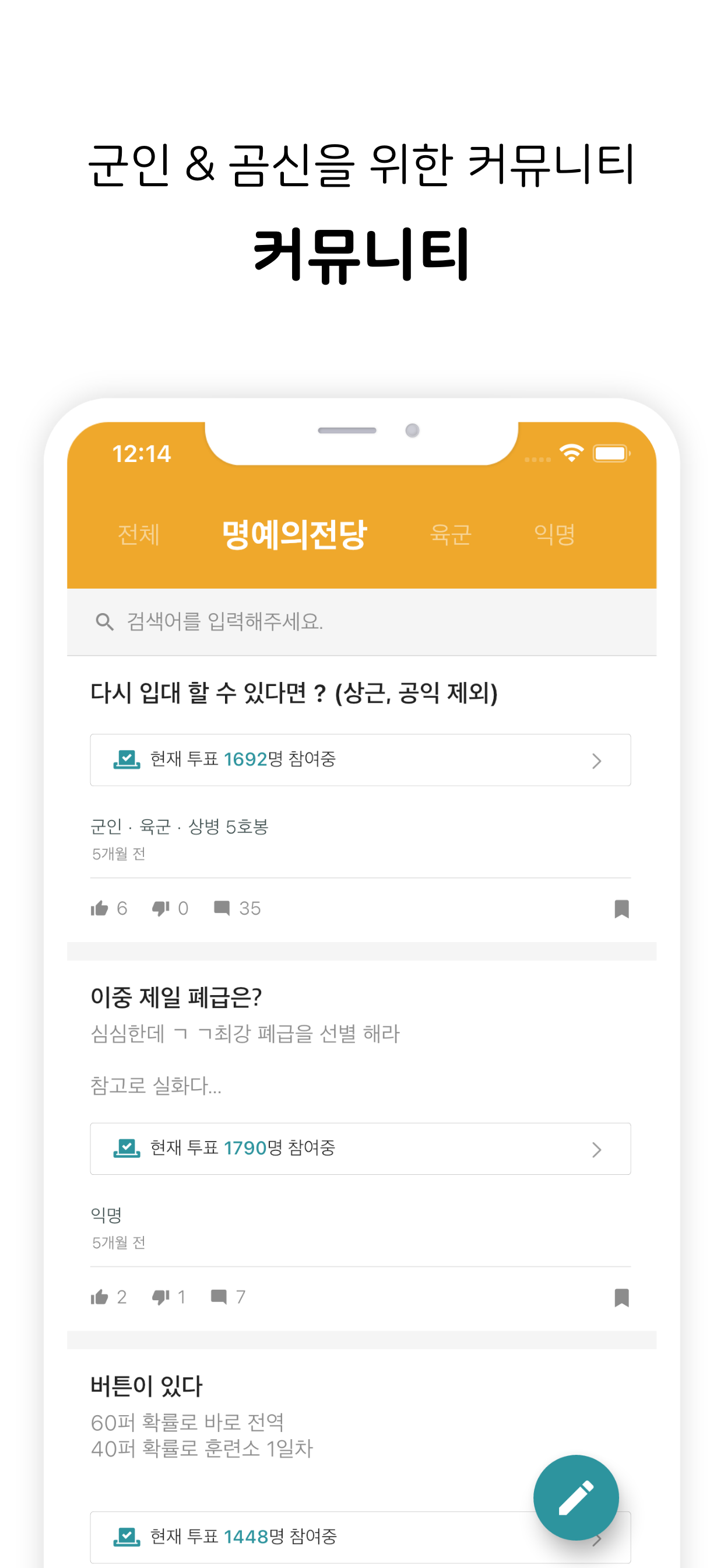This screenshot has height=1568, width=724.
Task: Select the 육군 tab
Action: coord(449,534)
